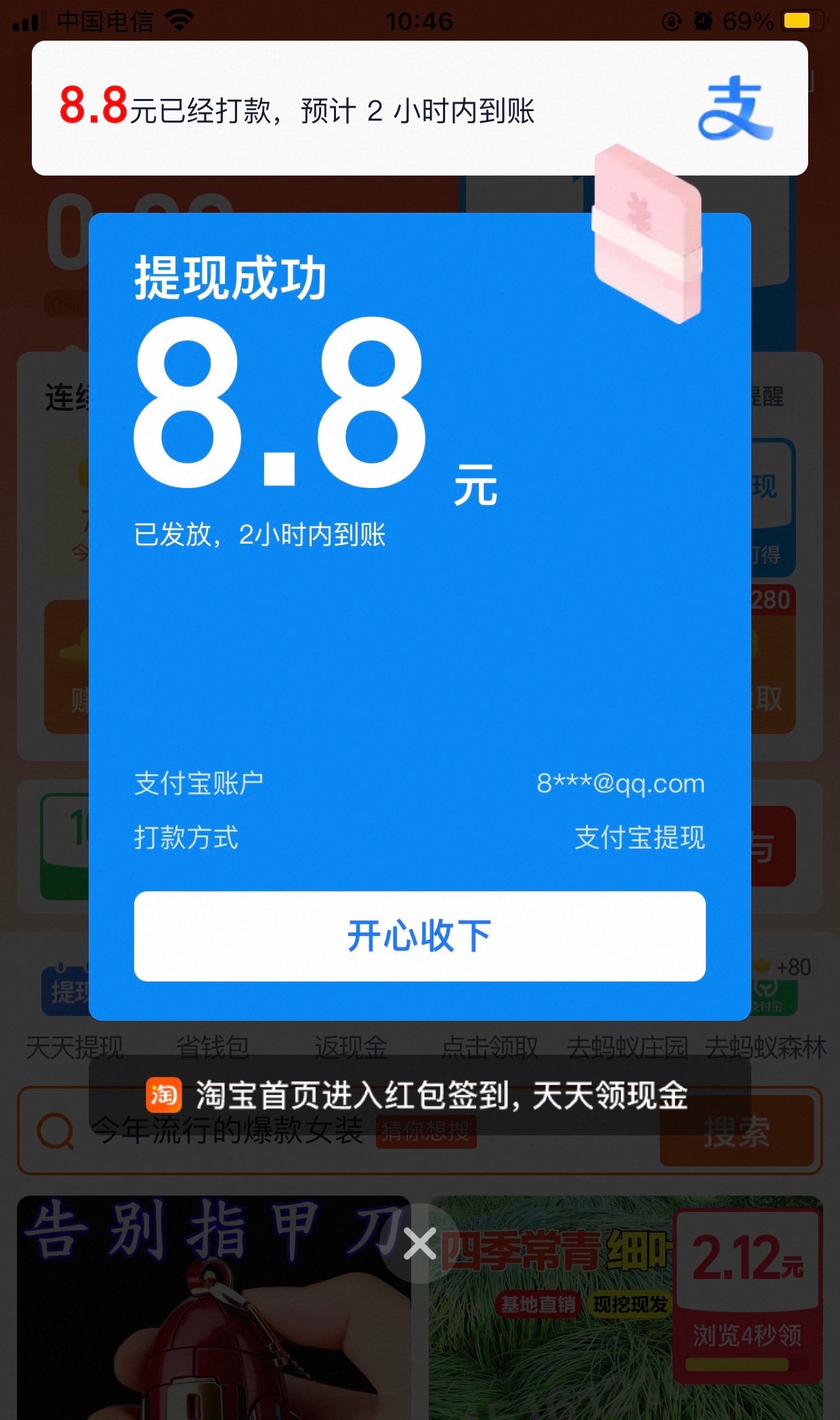
Task: Close the withdrawal success popup
Action: (x=419, y=1244)
